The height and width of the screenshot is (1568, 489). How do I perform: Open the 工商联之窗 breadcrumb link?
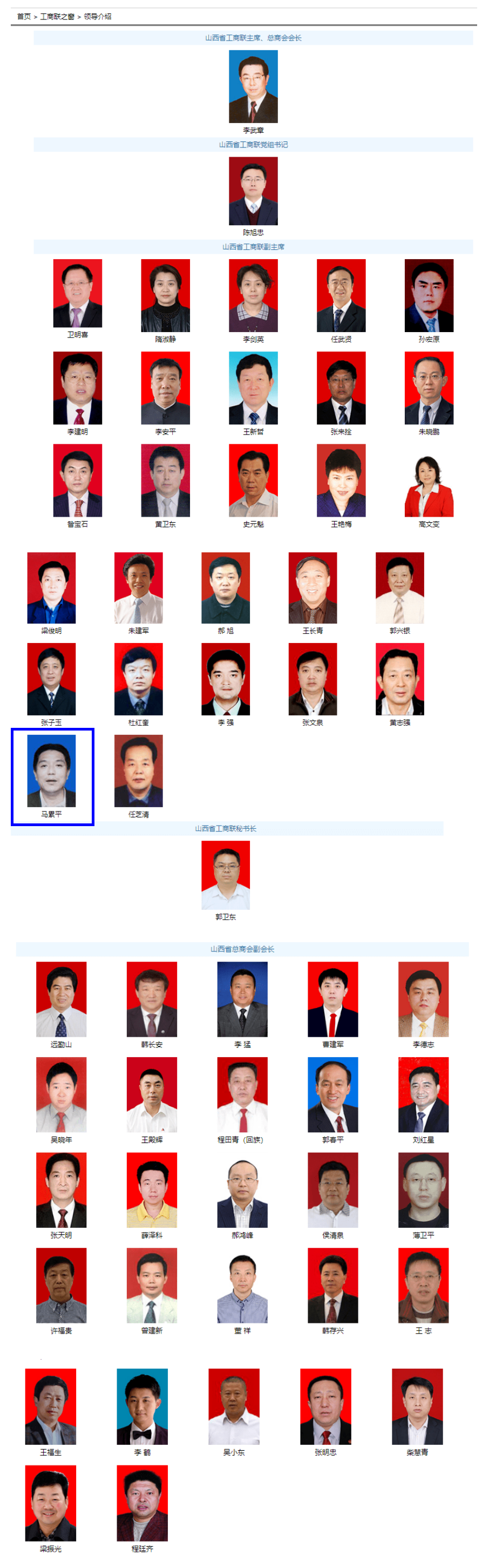click(57, 16)
